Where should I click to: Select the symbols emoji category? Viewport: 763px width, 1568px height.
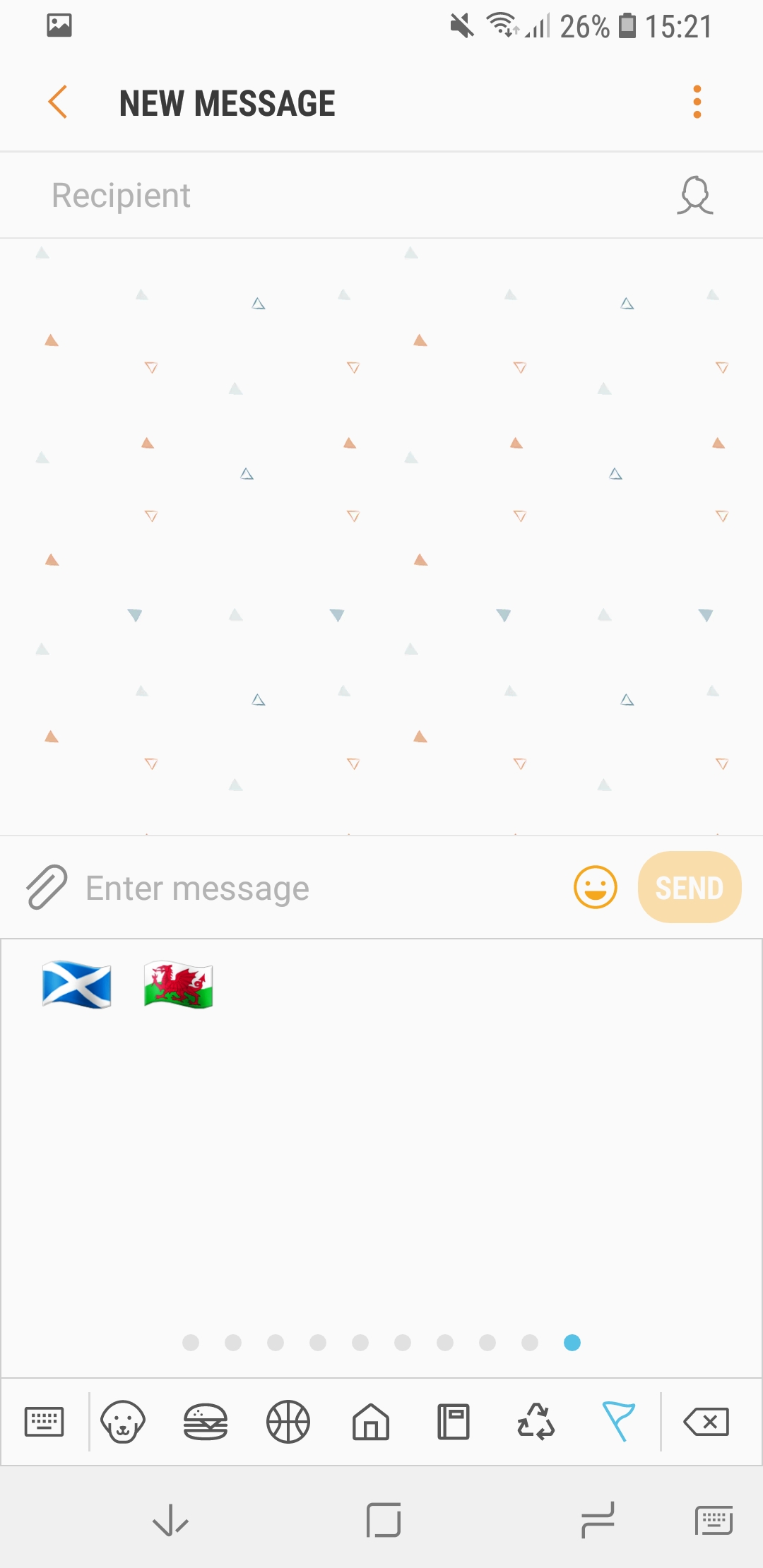point(536,1421)
